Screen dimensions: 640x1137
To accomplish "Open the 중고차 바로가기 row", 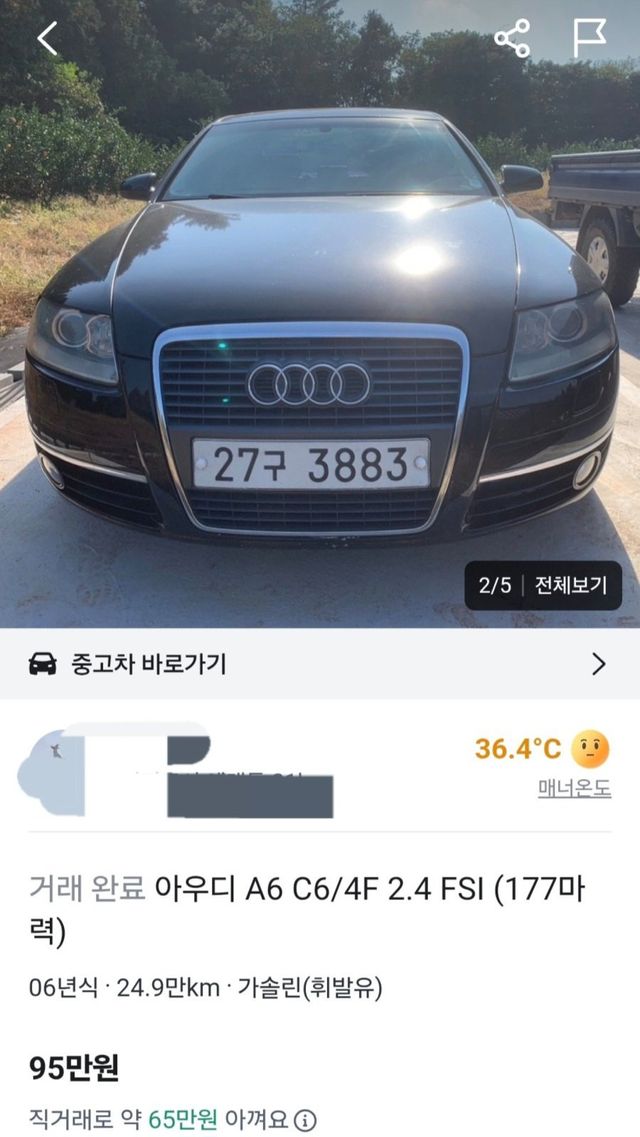I will click(320, 663).
